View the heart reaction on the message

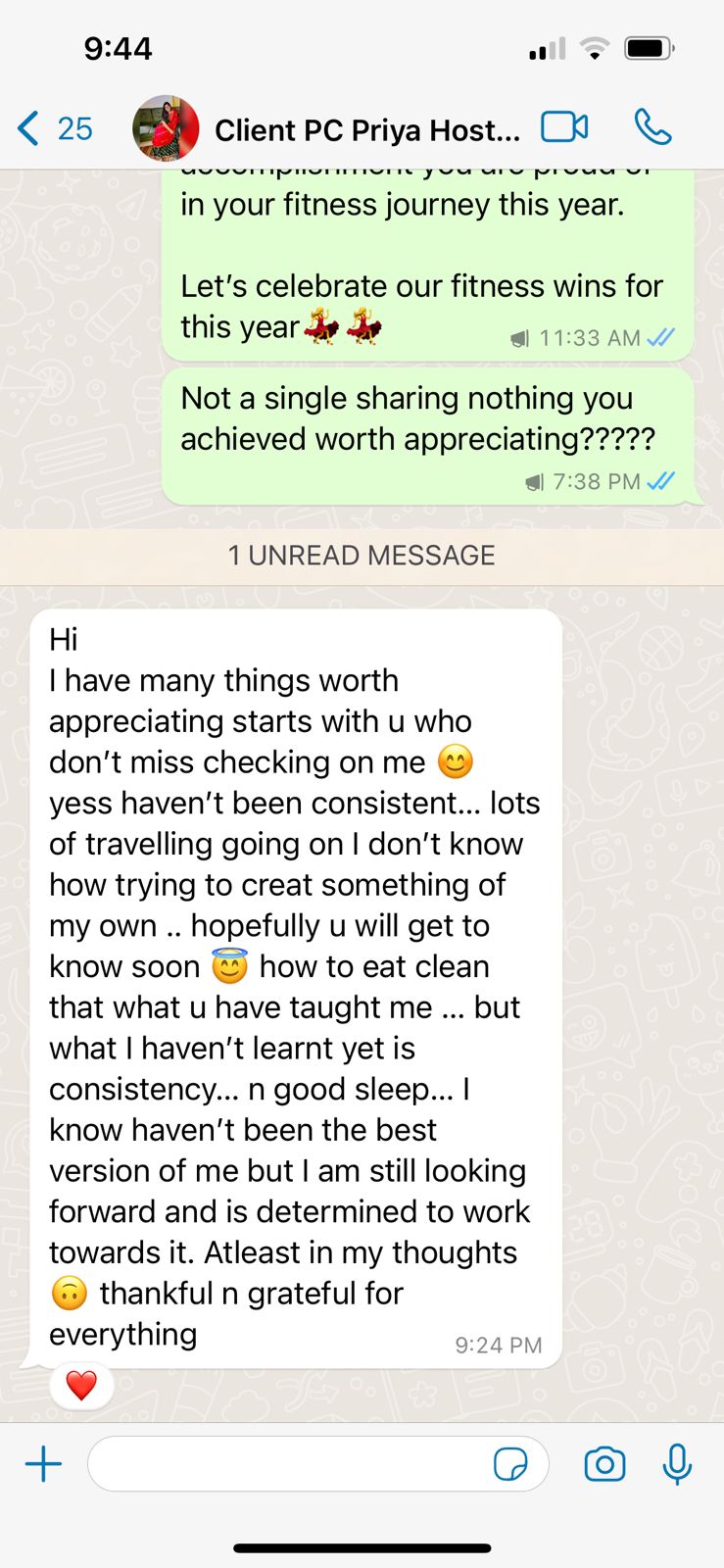tap(81, 1386)
